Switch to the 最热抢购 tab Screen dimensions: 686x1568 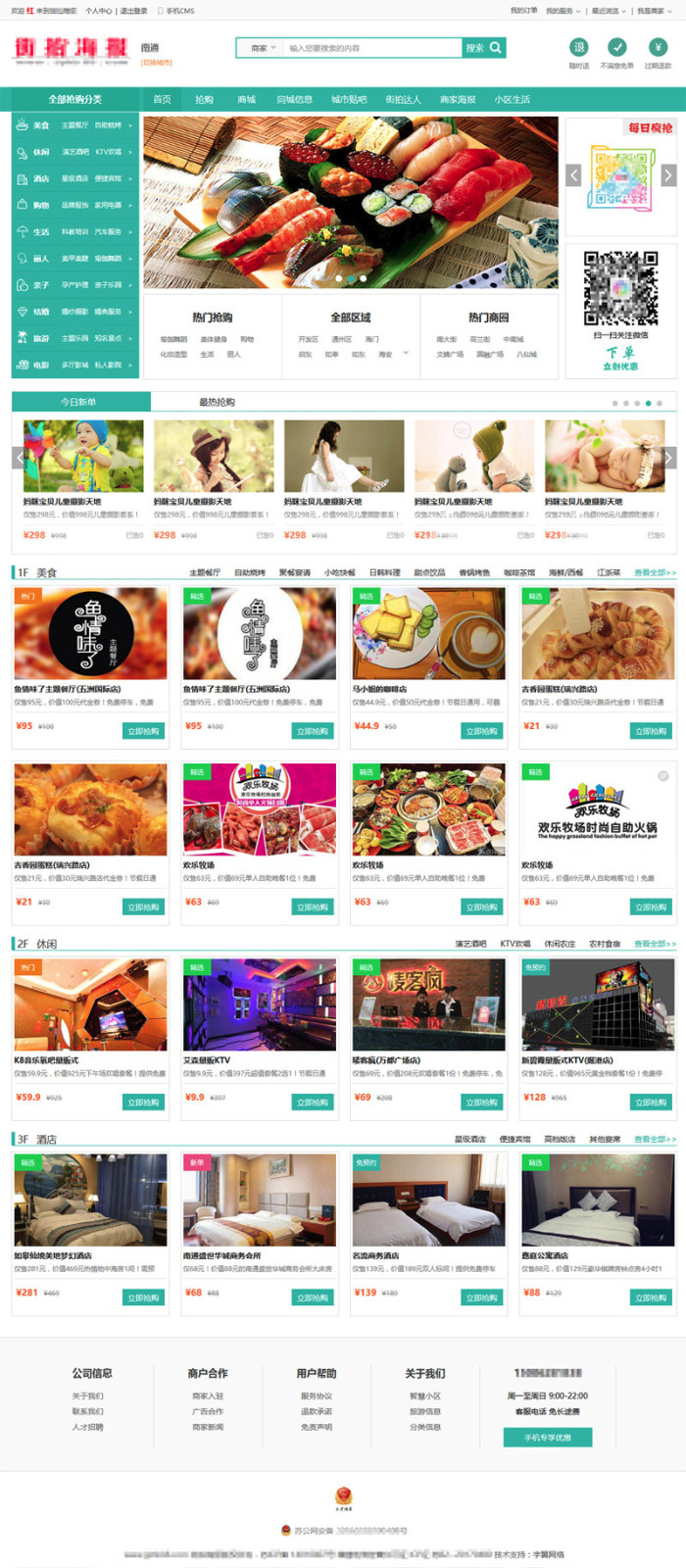tap(217, 402)
